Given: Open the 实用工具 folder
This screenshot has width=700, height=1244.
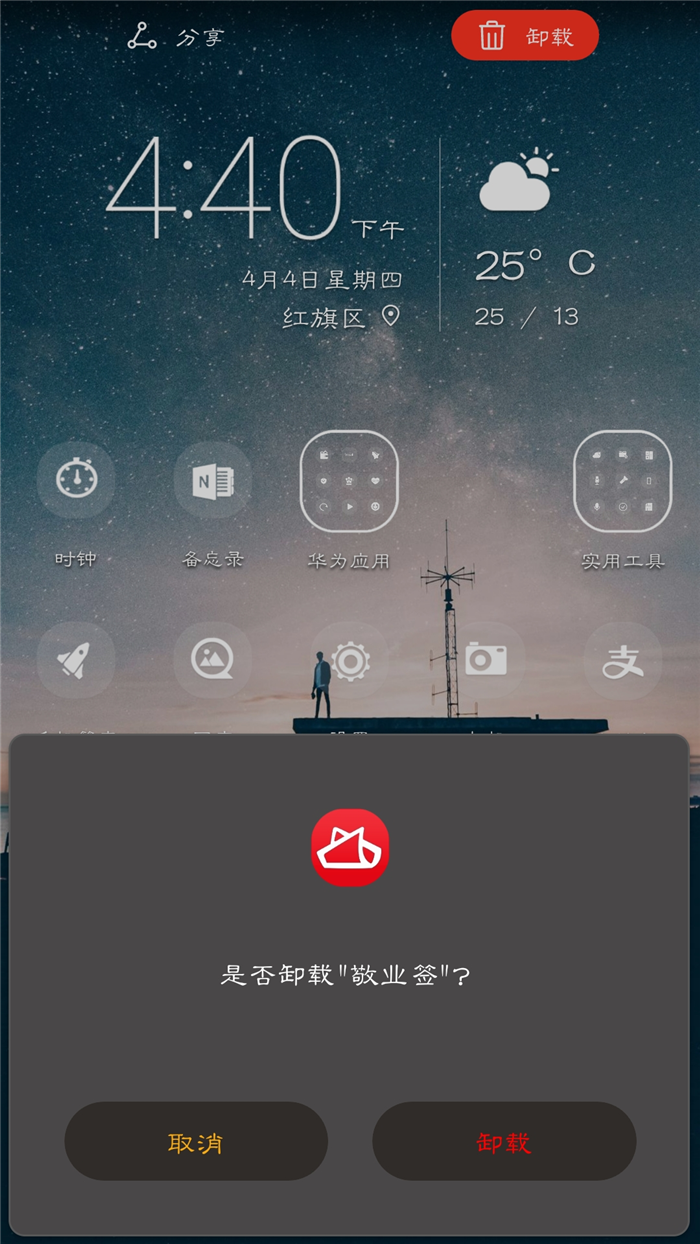Looking at the screenshot, I should (622, 481).
